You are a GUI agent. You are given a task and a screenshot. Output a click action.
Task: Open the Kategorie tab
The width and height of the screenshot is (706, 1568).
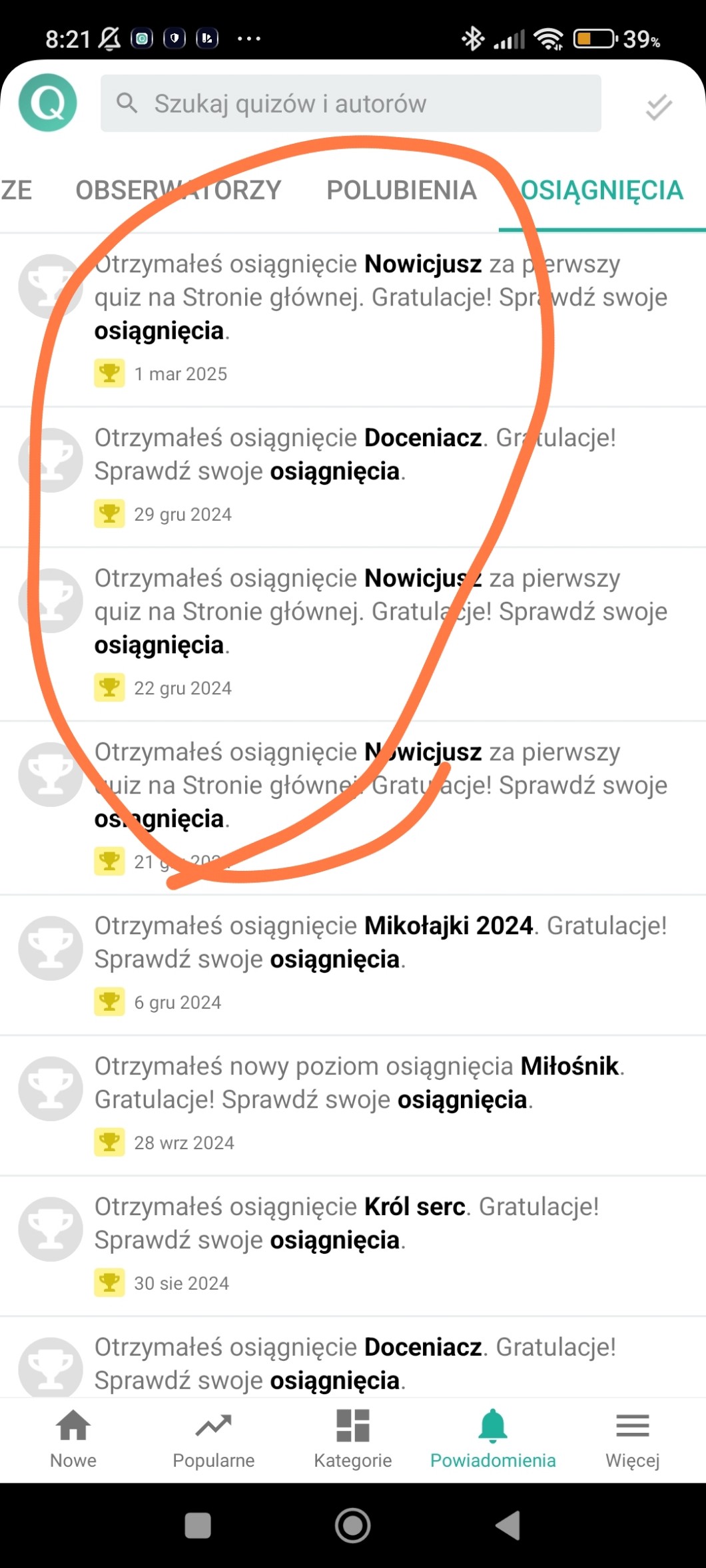pyautogui.click(x=353, y=1439)
